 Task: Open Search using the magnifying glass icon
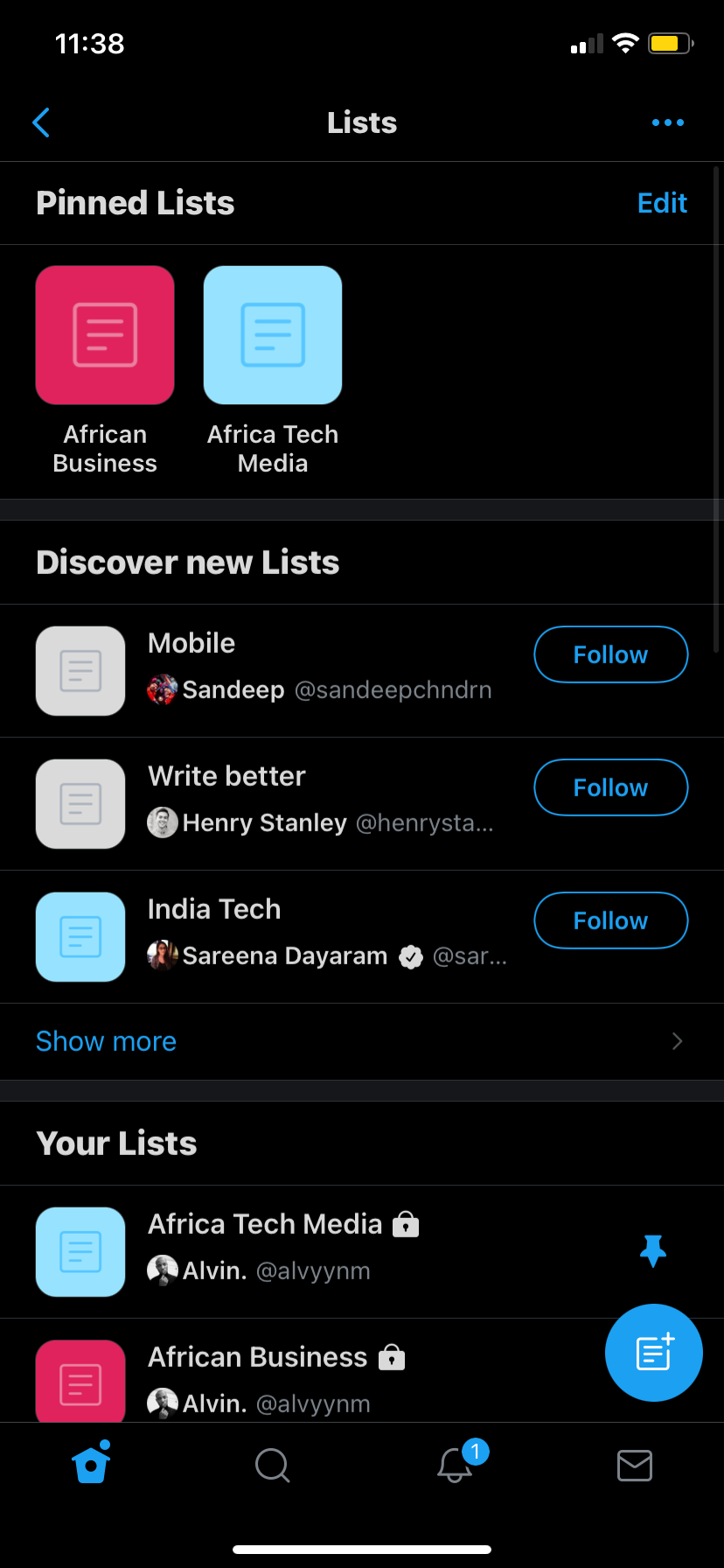tap(271, 1465)
